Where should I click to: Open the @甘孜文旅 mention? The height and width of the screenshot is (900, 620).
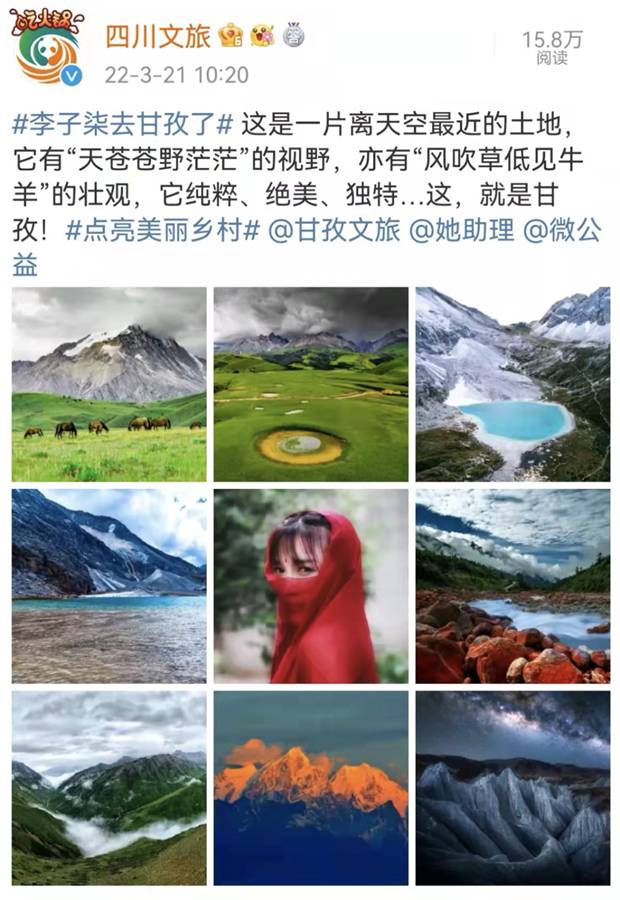335,229
